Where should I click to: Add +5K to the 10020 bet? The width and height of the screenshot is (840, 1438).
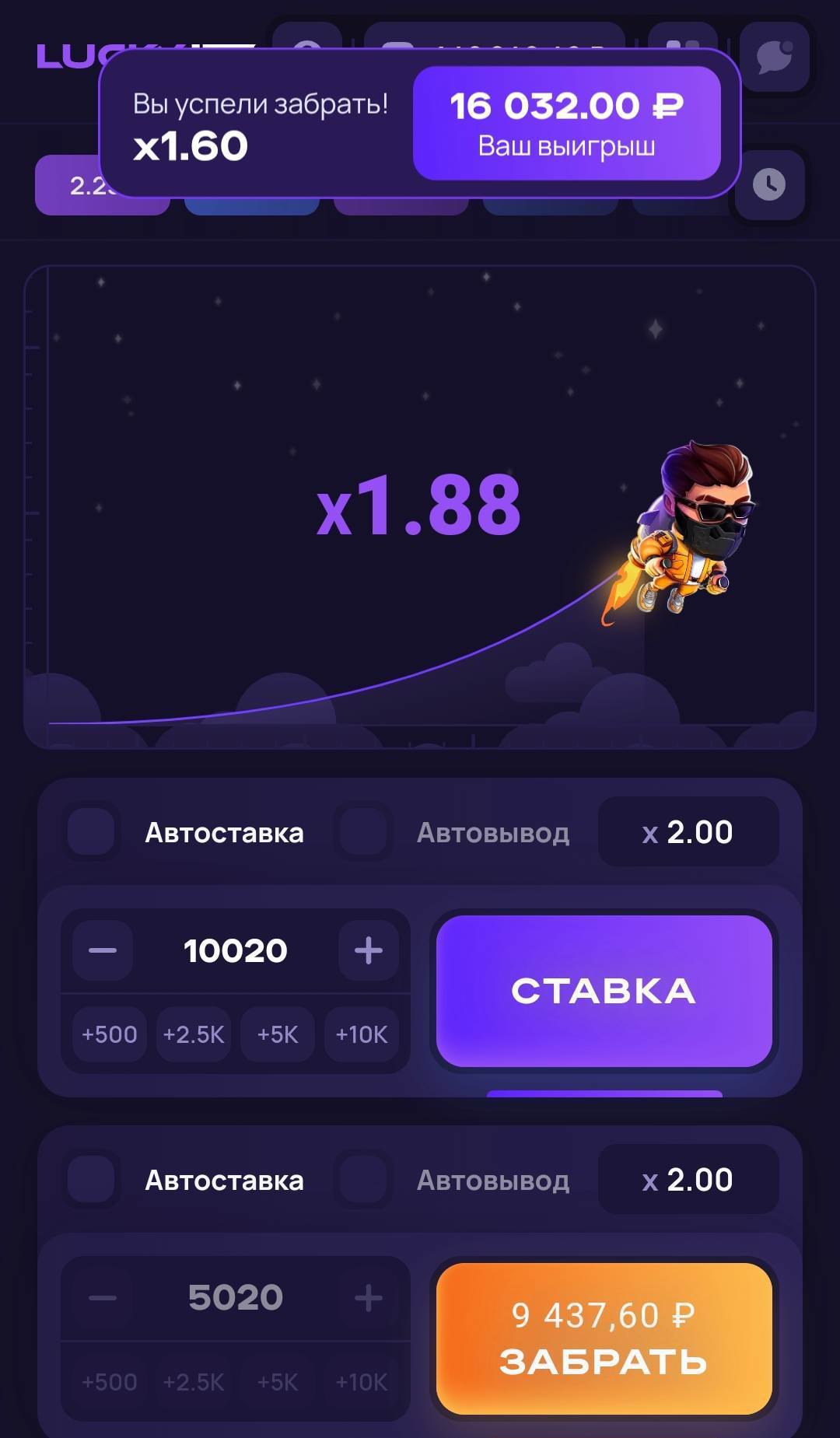click(278, 1034)
